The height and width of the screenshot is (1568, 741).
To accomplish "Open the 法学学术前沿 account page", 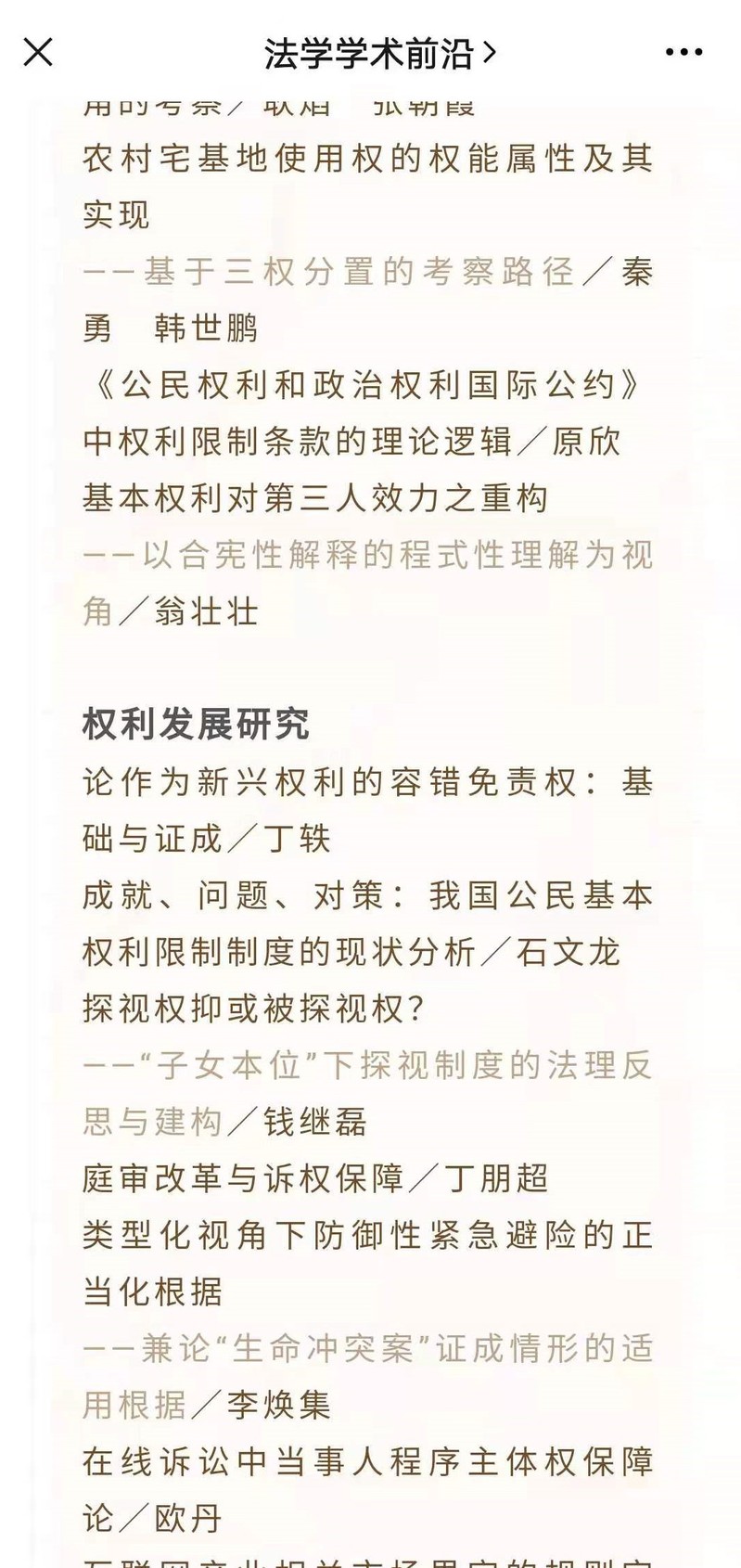I will click(380, 54).
